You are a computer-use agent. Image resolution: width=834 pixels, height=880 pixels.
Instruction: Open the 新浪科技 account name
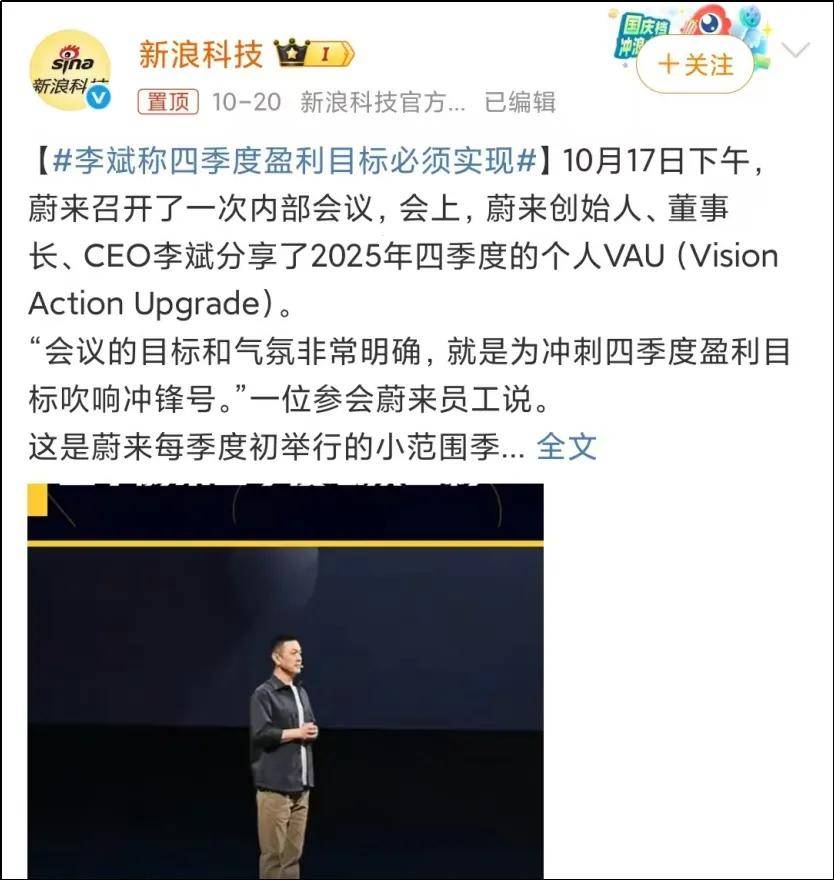coord(200,54)
